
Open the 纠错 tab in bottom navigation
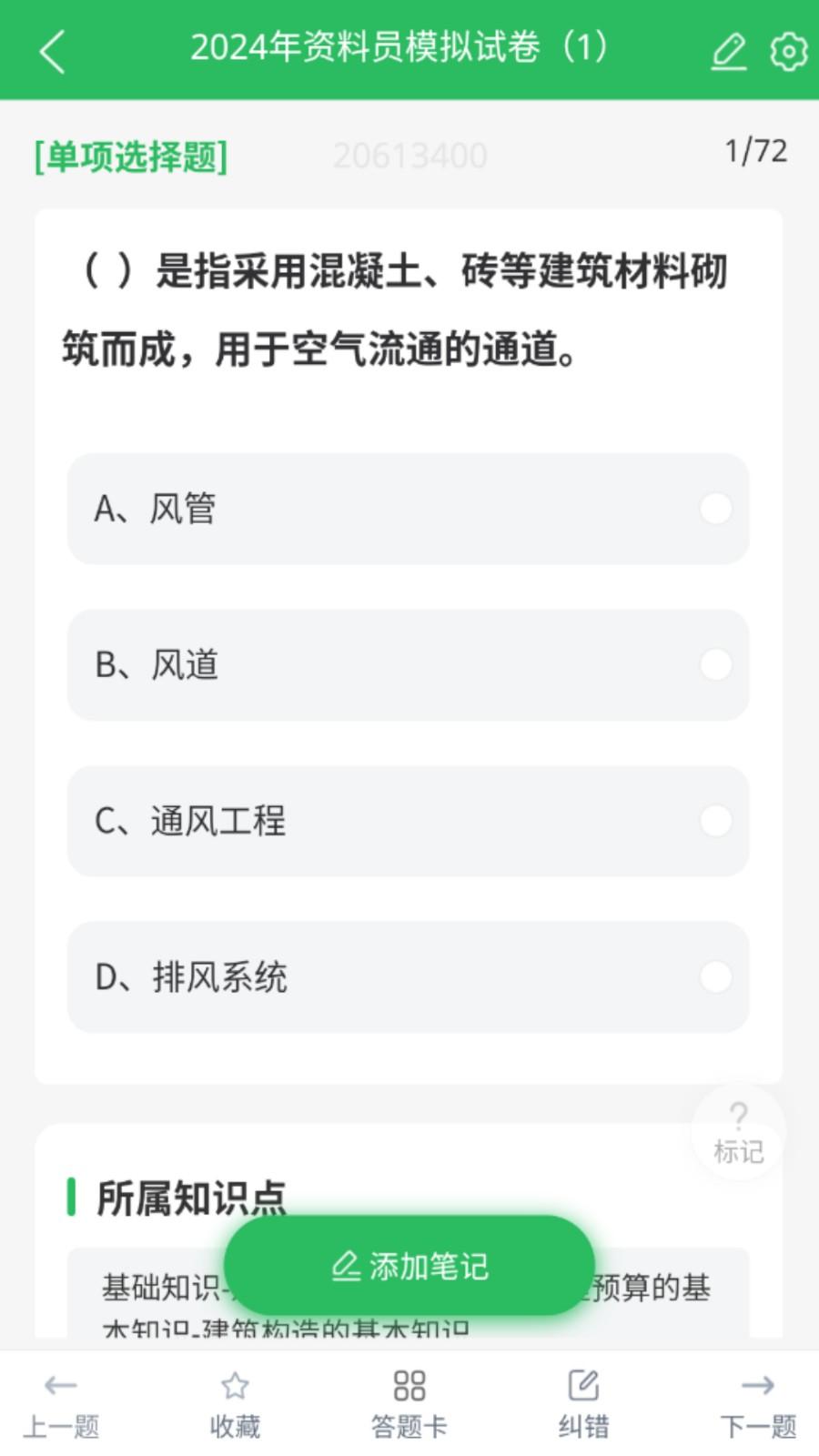pos(584,1401)
